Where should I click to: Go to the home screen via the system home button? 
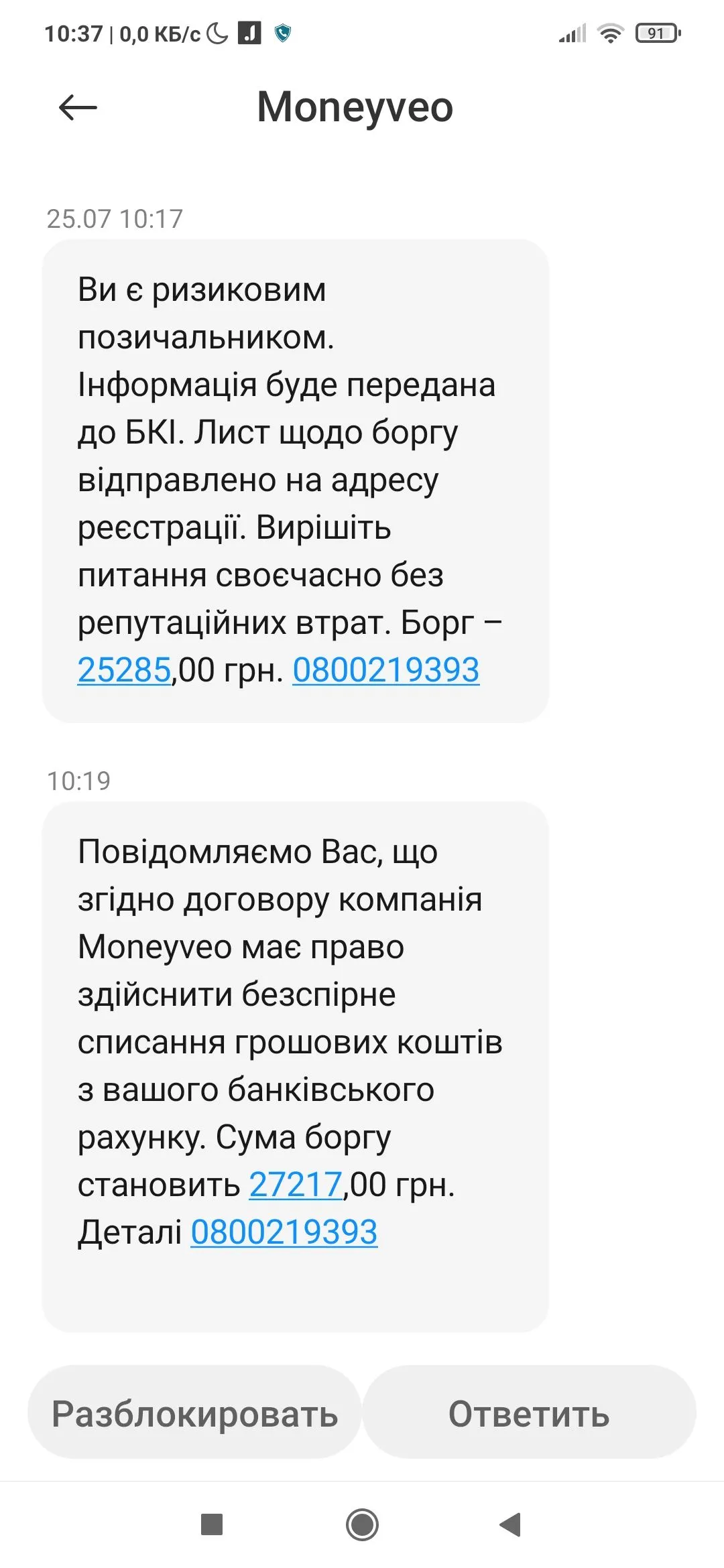[362, 1524]
